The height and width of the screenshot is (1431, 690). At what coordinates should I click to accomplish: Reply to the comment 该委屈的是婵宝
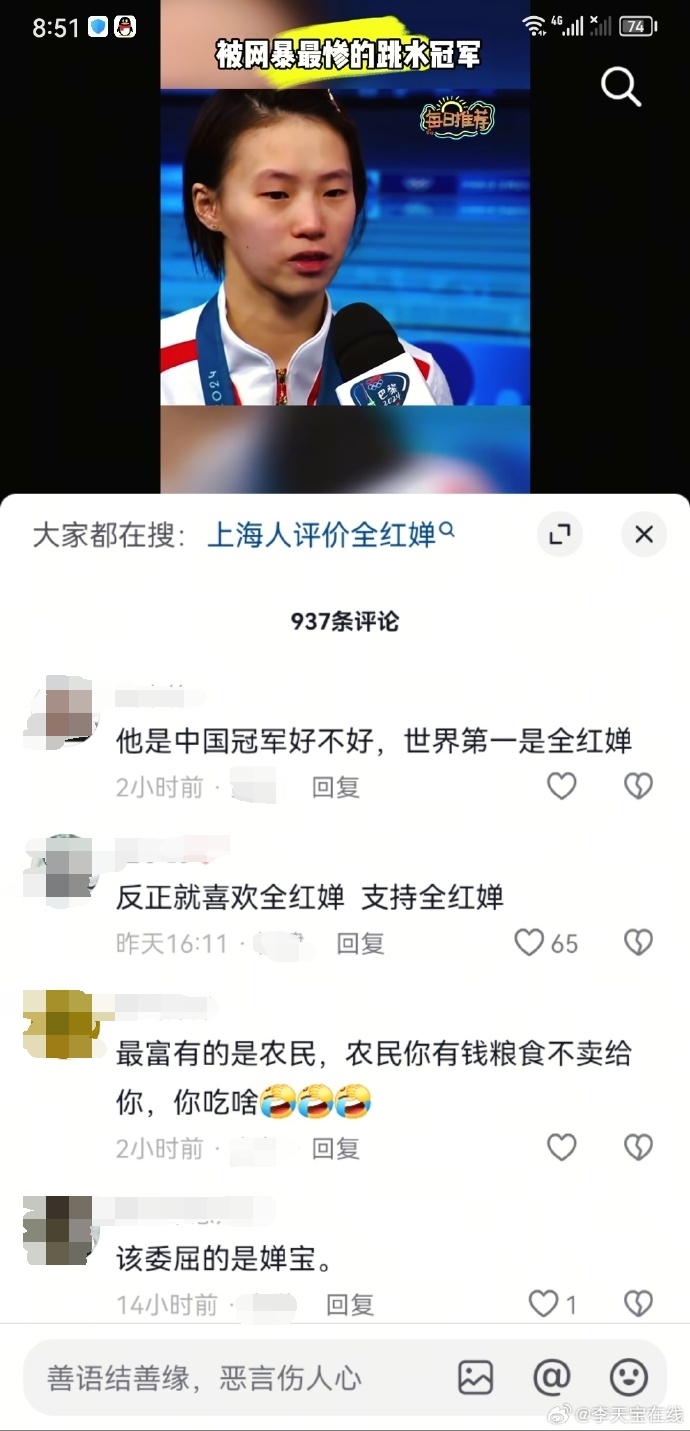[x=350, y=1304]
